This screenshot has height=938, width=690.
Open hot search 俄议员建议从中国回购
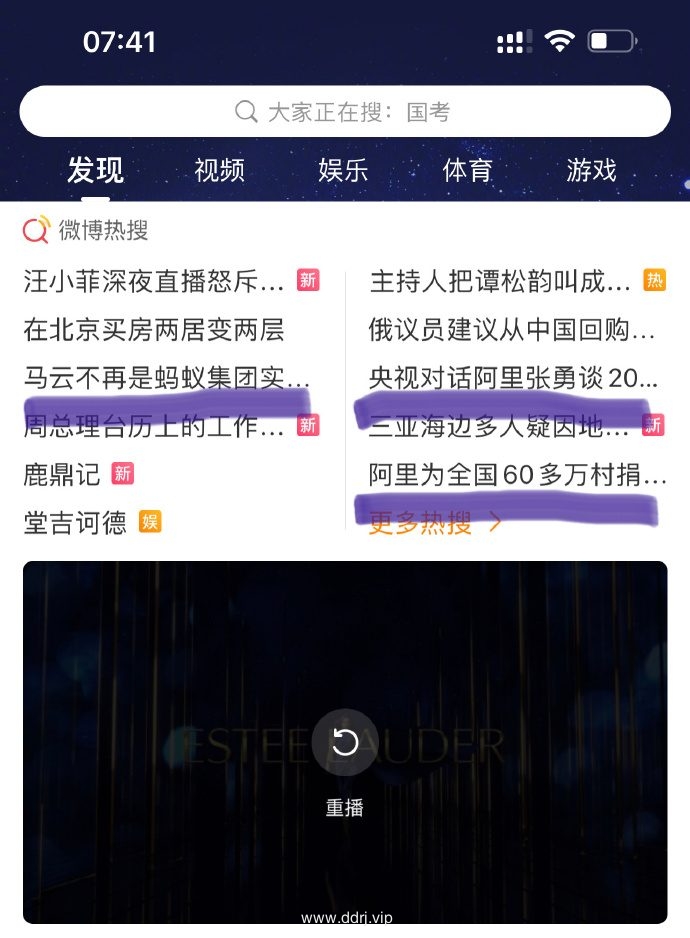pyautogui.click(x=512, y=329)
